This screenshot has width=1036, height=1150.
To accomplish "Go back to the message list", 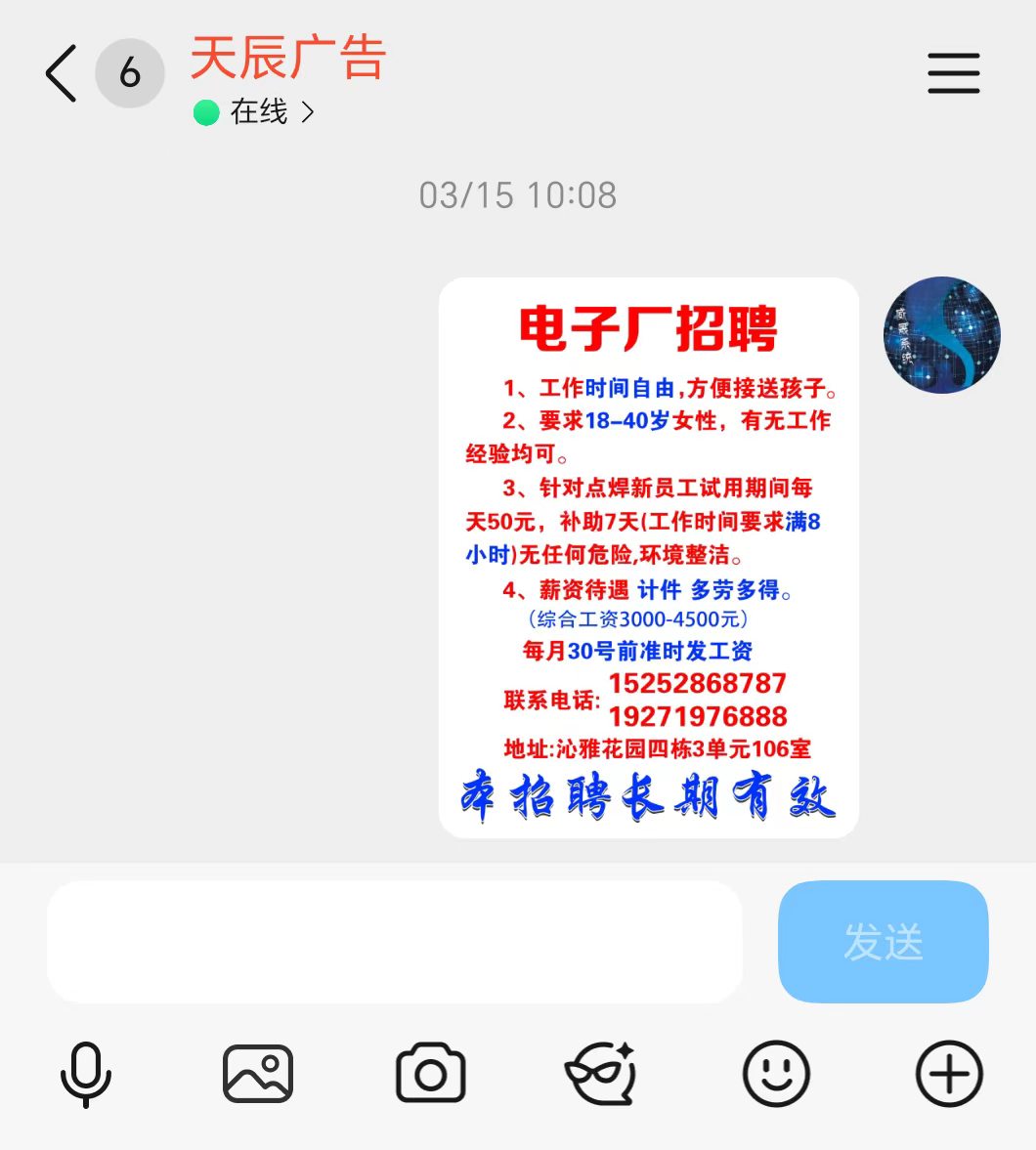I will tap(62, 73).
